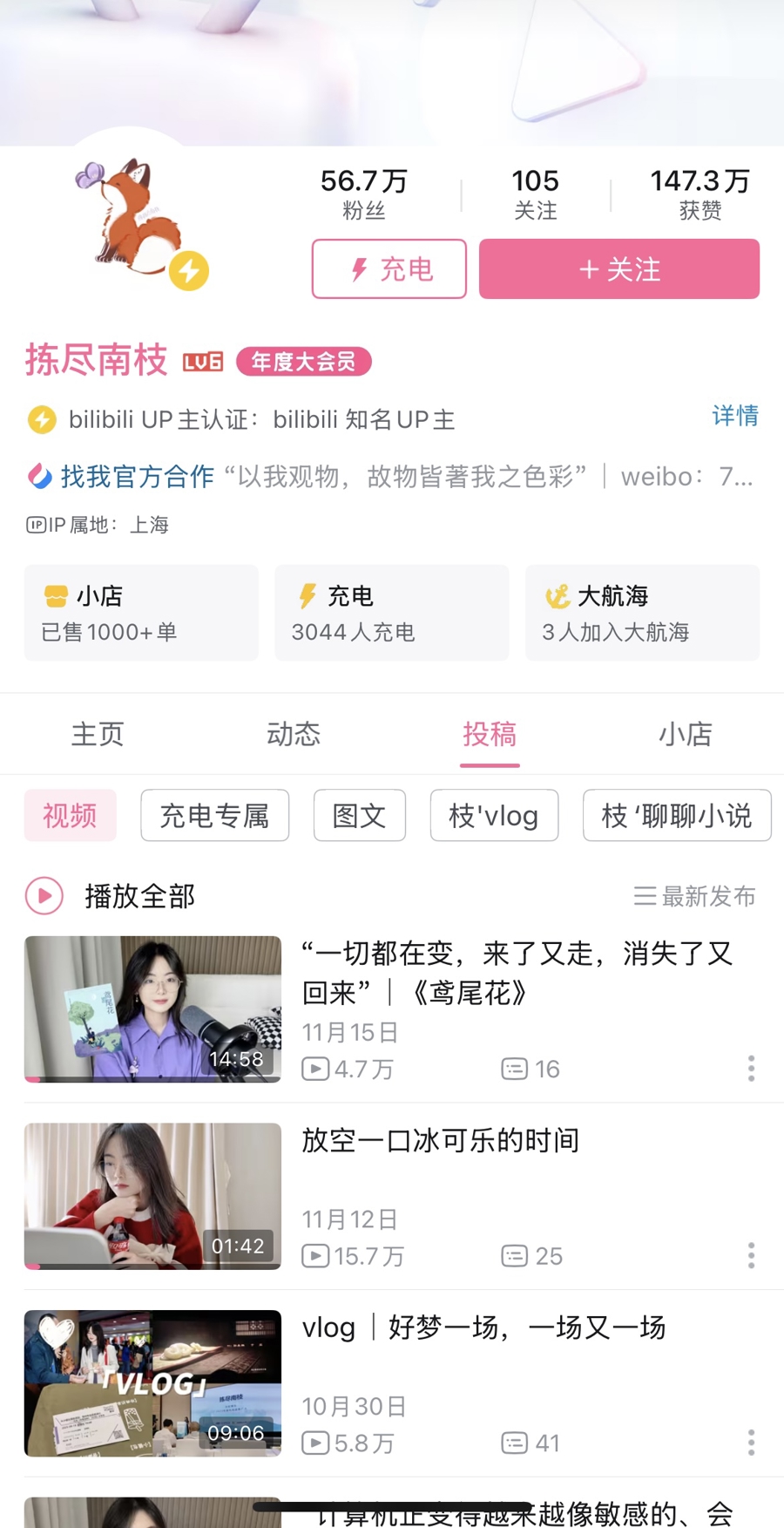Change the sort order from 最新发布
Screen dimensions: 784x1528
[694, 896]
